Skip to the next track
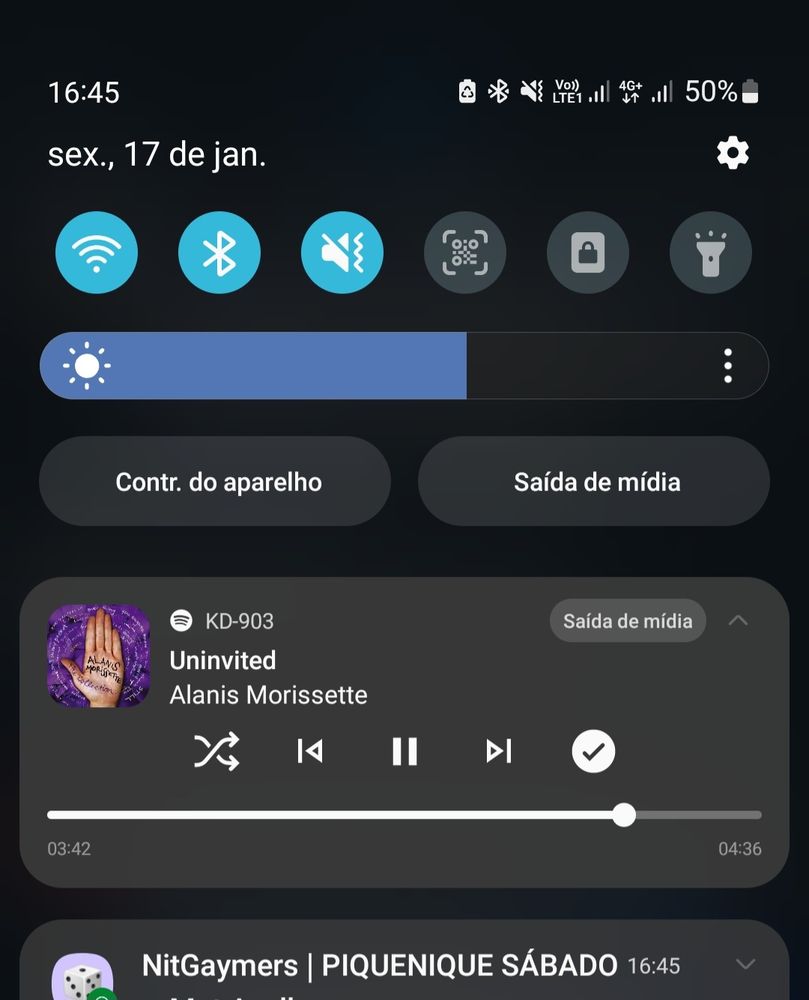Screen dimensions: 809x1000 (x=498, y=751)
